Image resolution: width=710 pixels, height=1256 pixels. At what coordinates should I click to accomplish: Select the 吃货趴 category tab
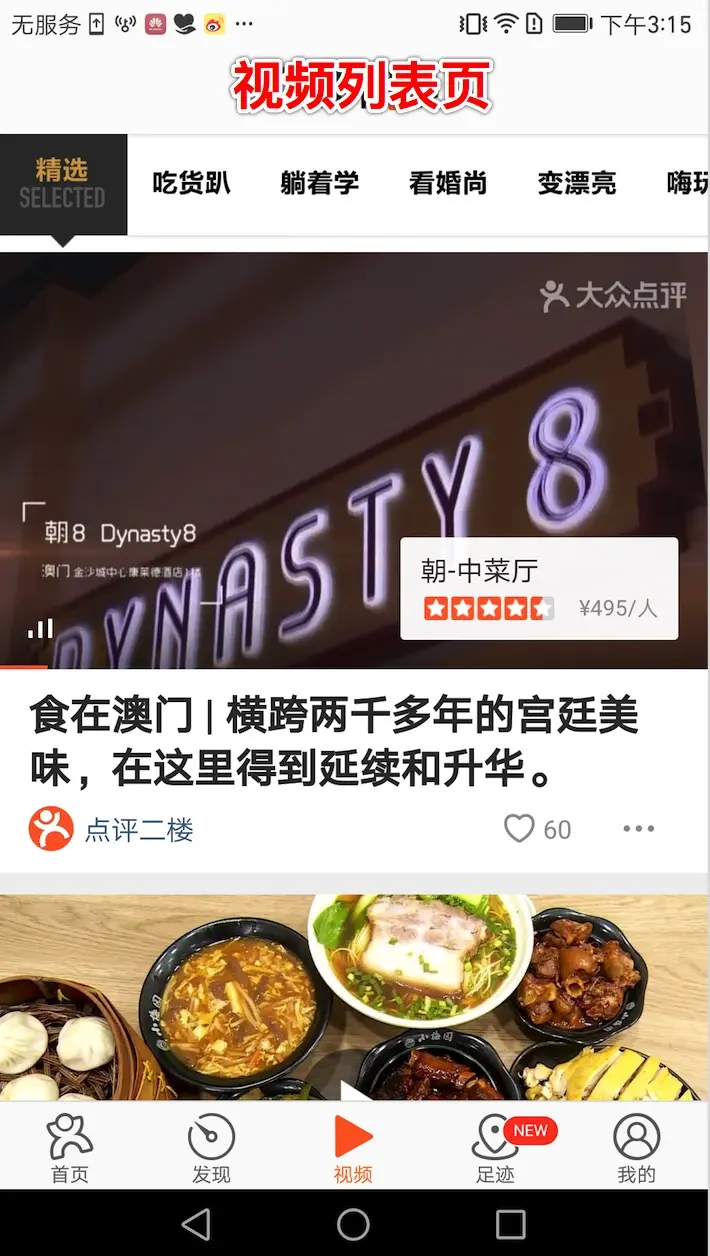click(x=191, y=184)
